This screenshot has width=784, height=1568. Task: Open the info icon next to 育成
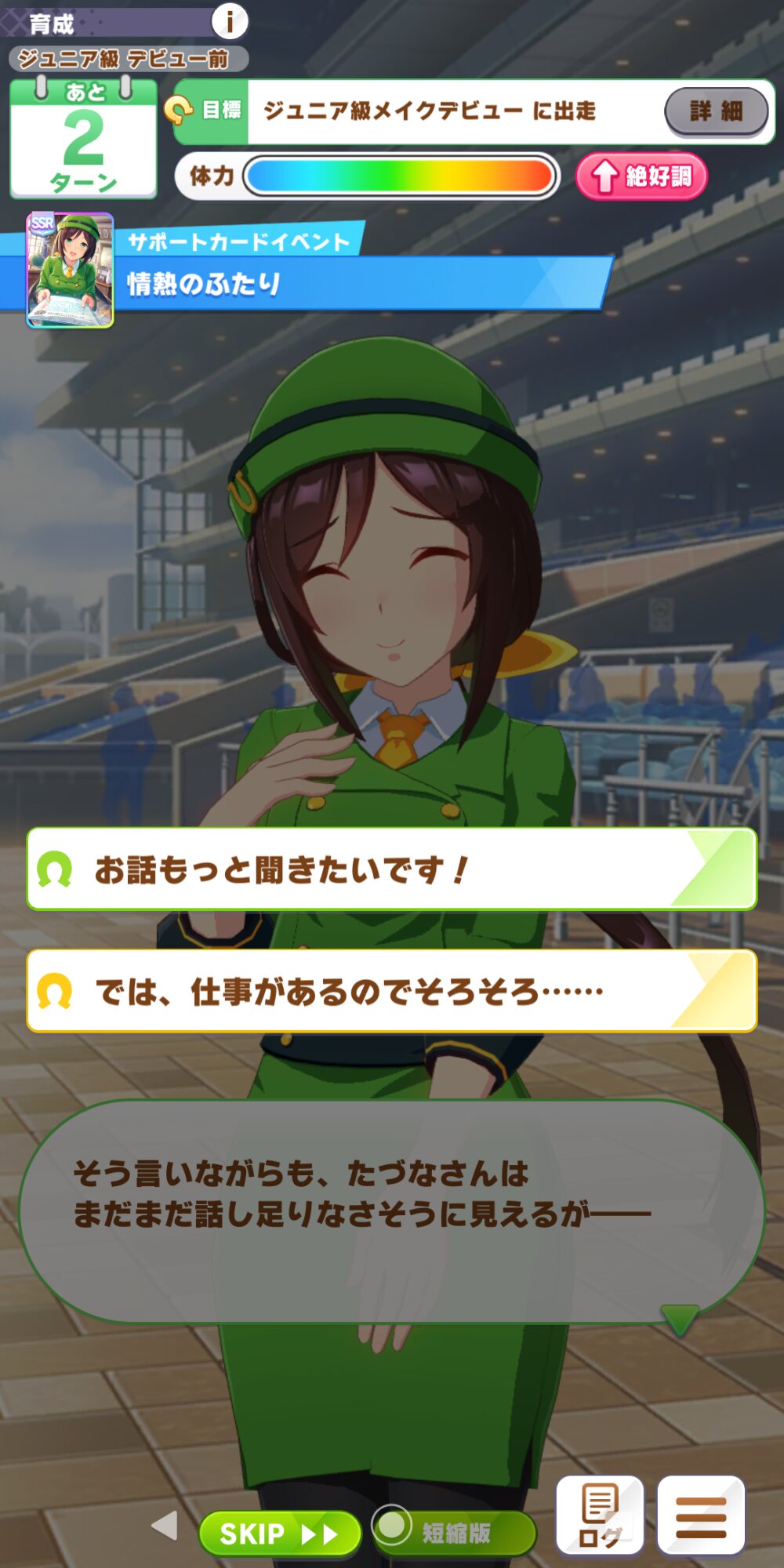pos(230,21)
